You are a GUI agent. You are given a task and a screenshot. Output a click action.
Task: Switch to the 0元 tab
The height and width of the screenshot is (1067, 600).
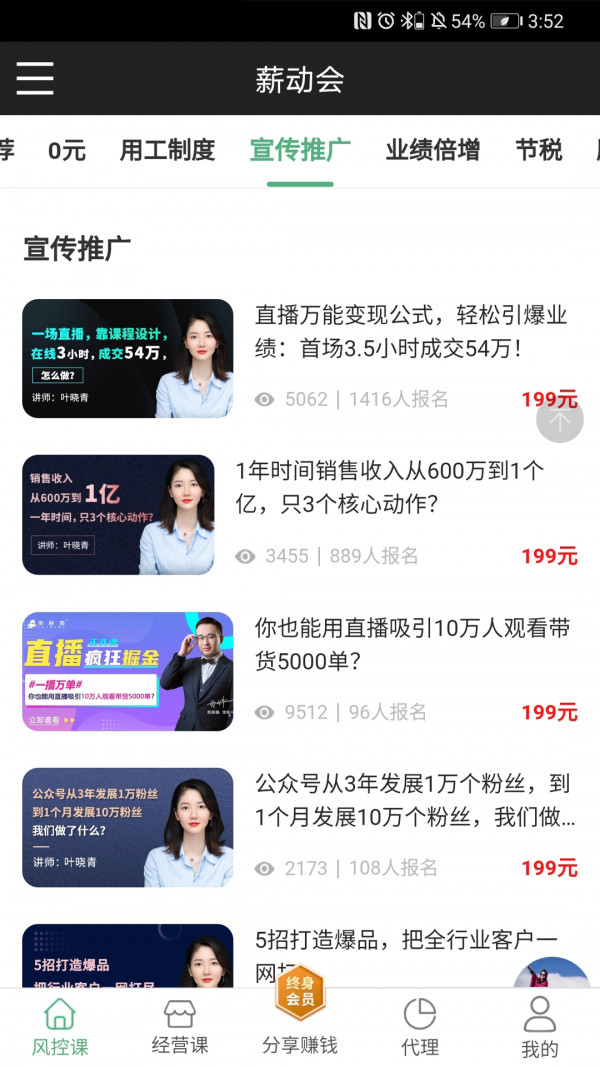pos(67,151)
